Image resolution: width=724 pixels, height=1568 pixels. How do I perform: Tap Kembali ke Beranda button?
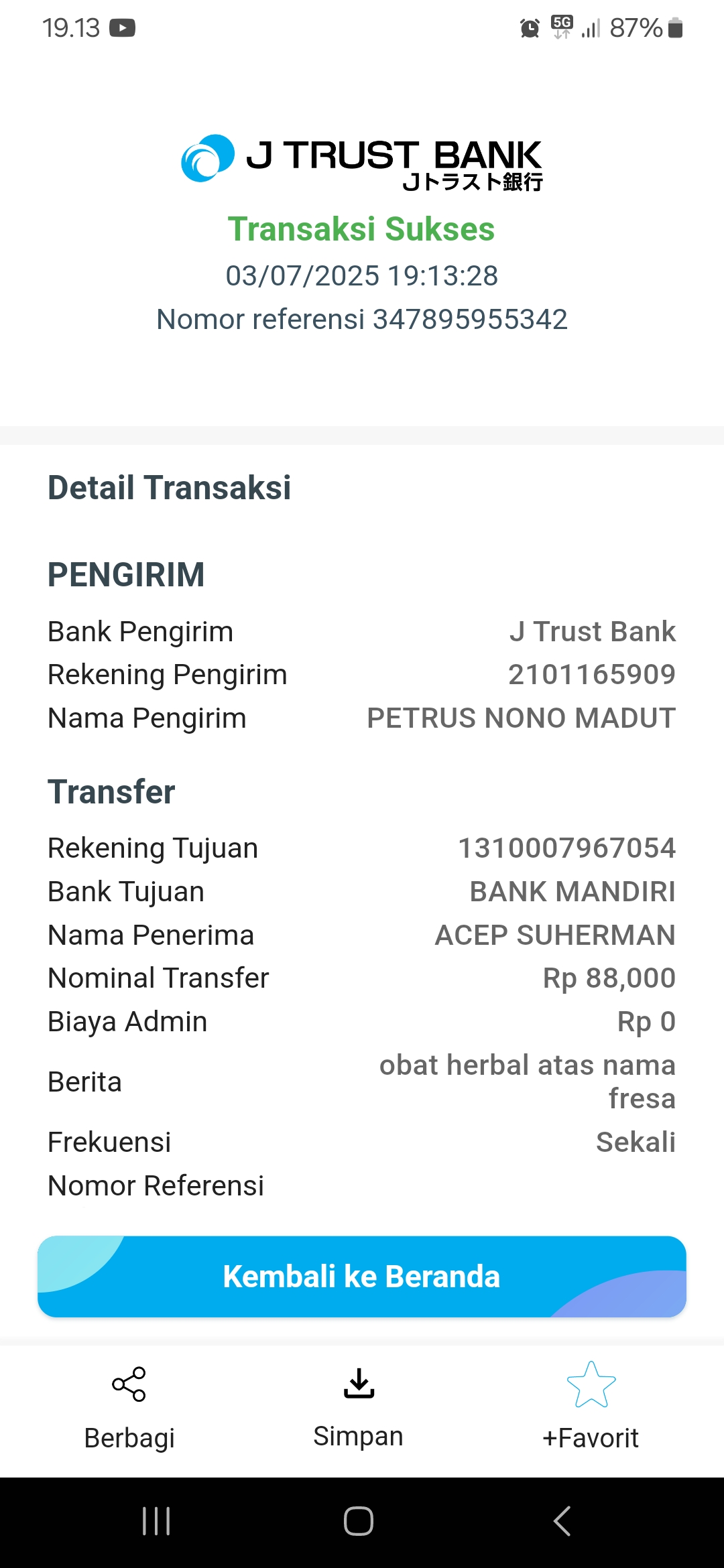[x=362, y=1277]
